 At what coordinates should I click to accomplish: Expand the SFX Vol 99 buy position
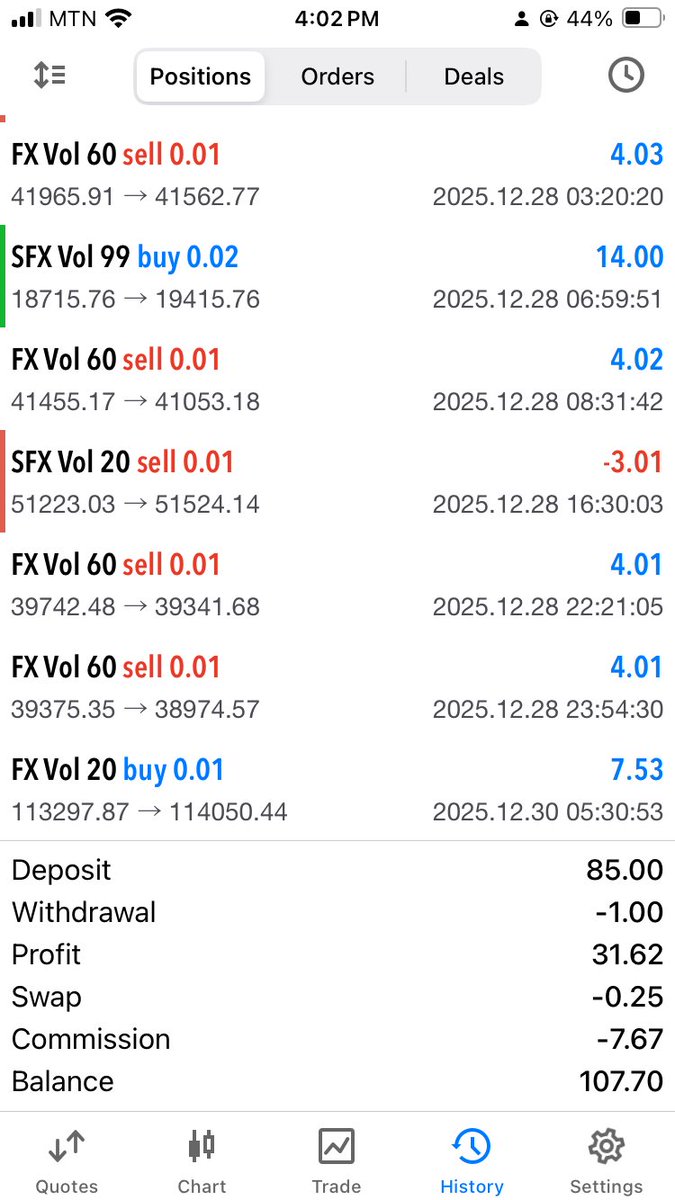(x=337, y=277)
